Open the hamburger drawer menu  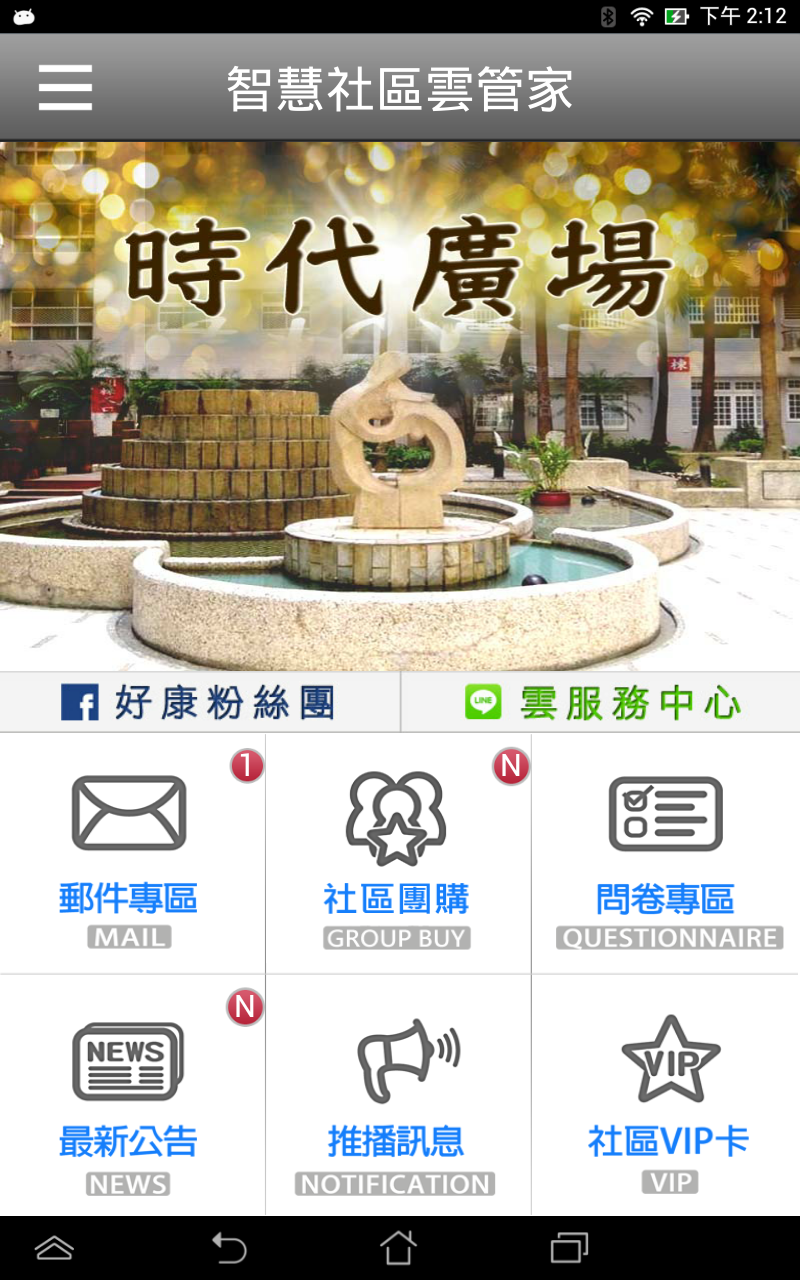point(66,88)
